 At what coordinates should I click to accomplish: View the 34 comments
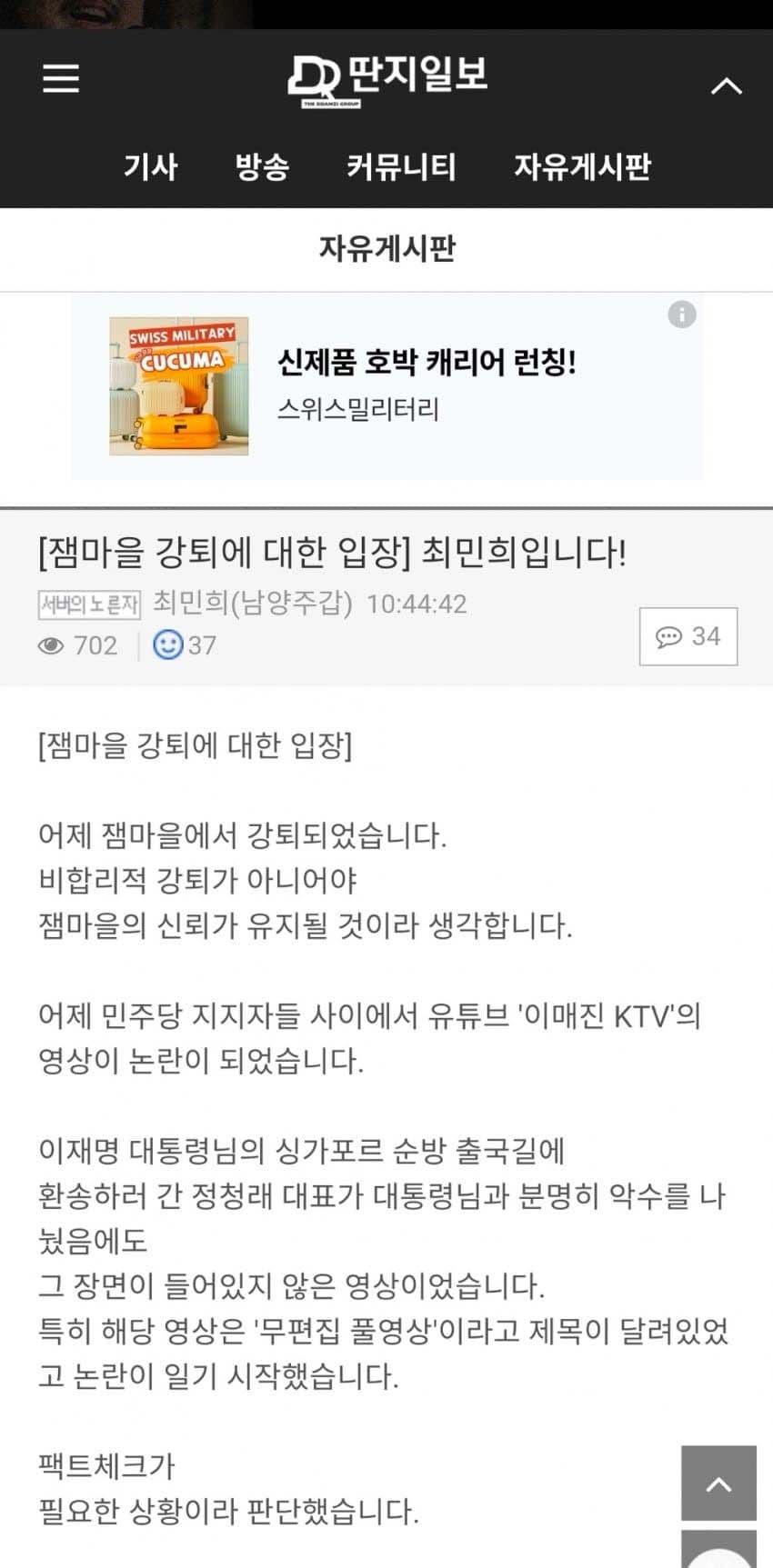pos(688,636)
